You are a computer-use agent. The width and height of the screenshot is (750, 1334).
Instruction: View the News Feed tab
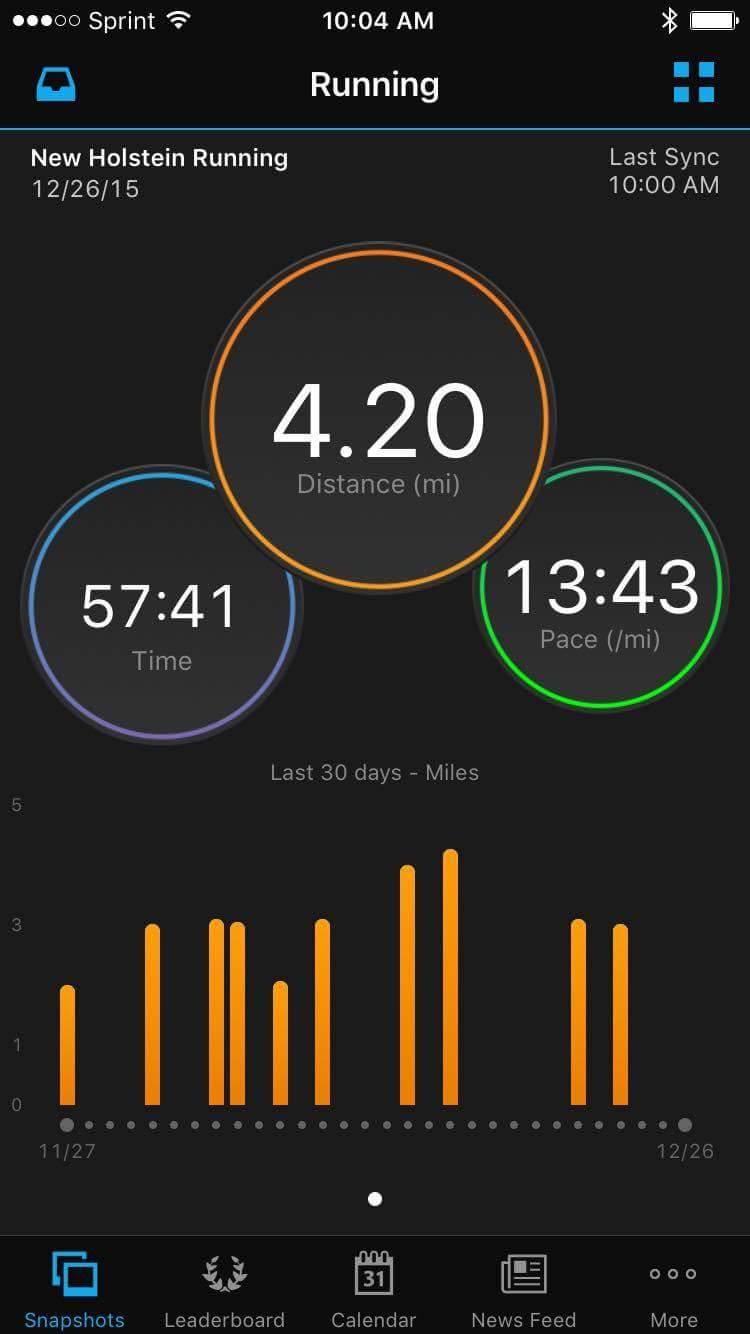tap(524, 1288)
